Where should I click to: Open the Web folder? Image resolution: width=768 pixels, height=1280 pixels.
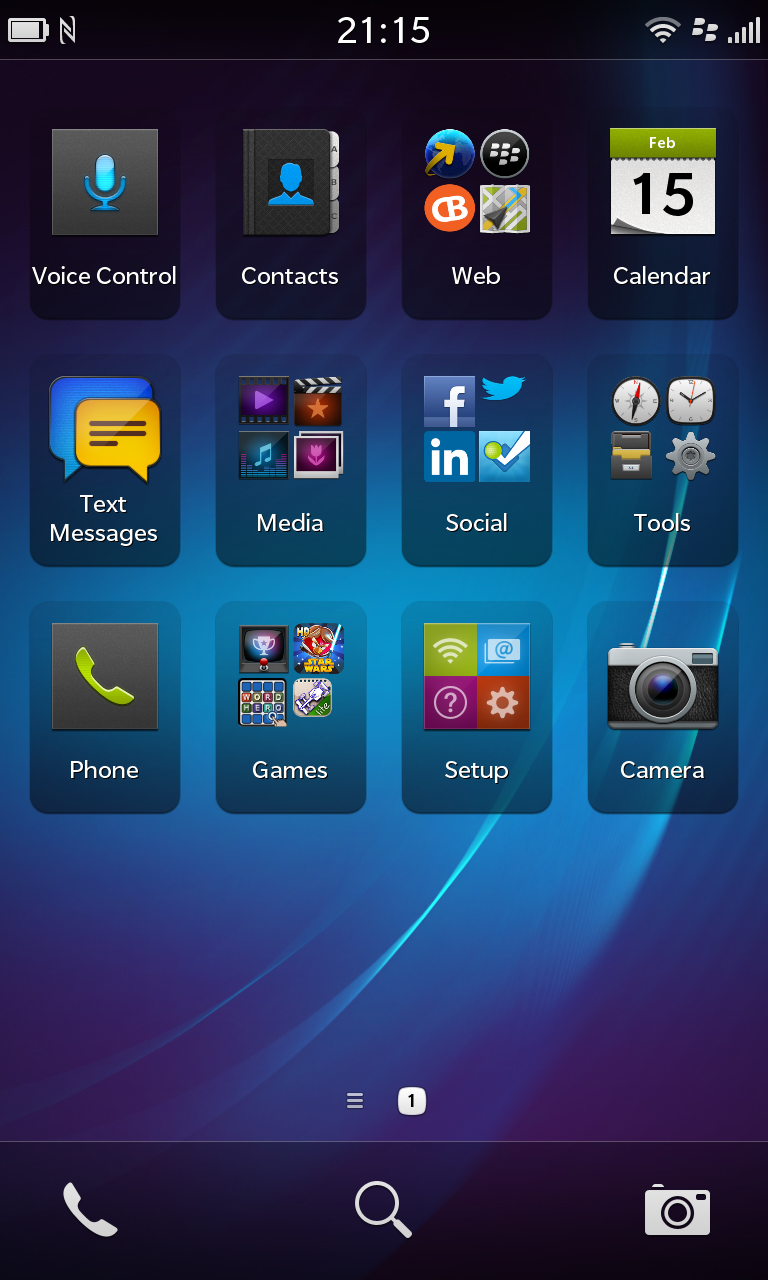click(x=477, y=213)
